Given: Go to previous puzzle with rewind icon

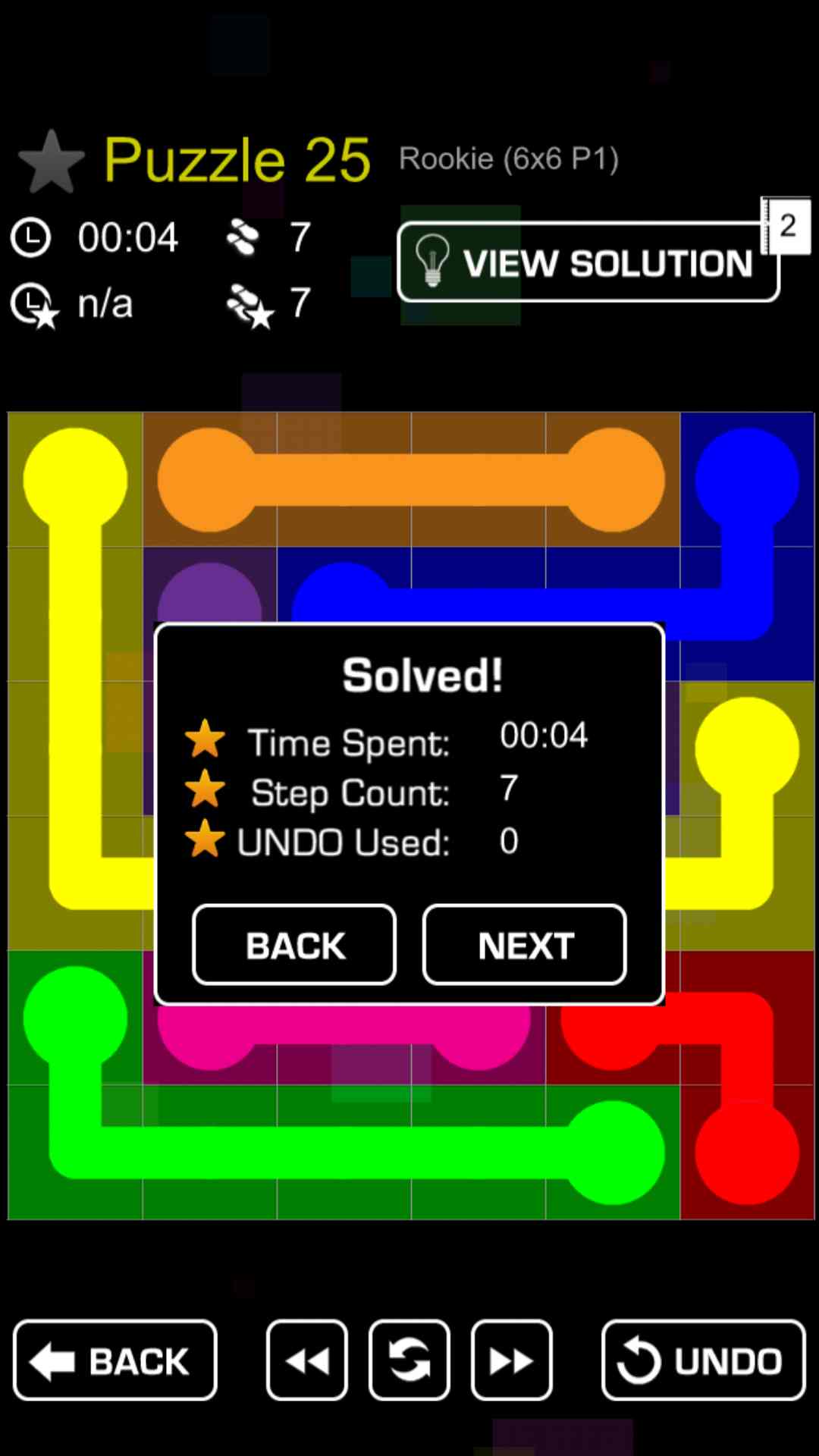Looking at the screenshot, I should point(307,1360).
